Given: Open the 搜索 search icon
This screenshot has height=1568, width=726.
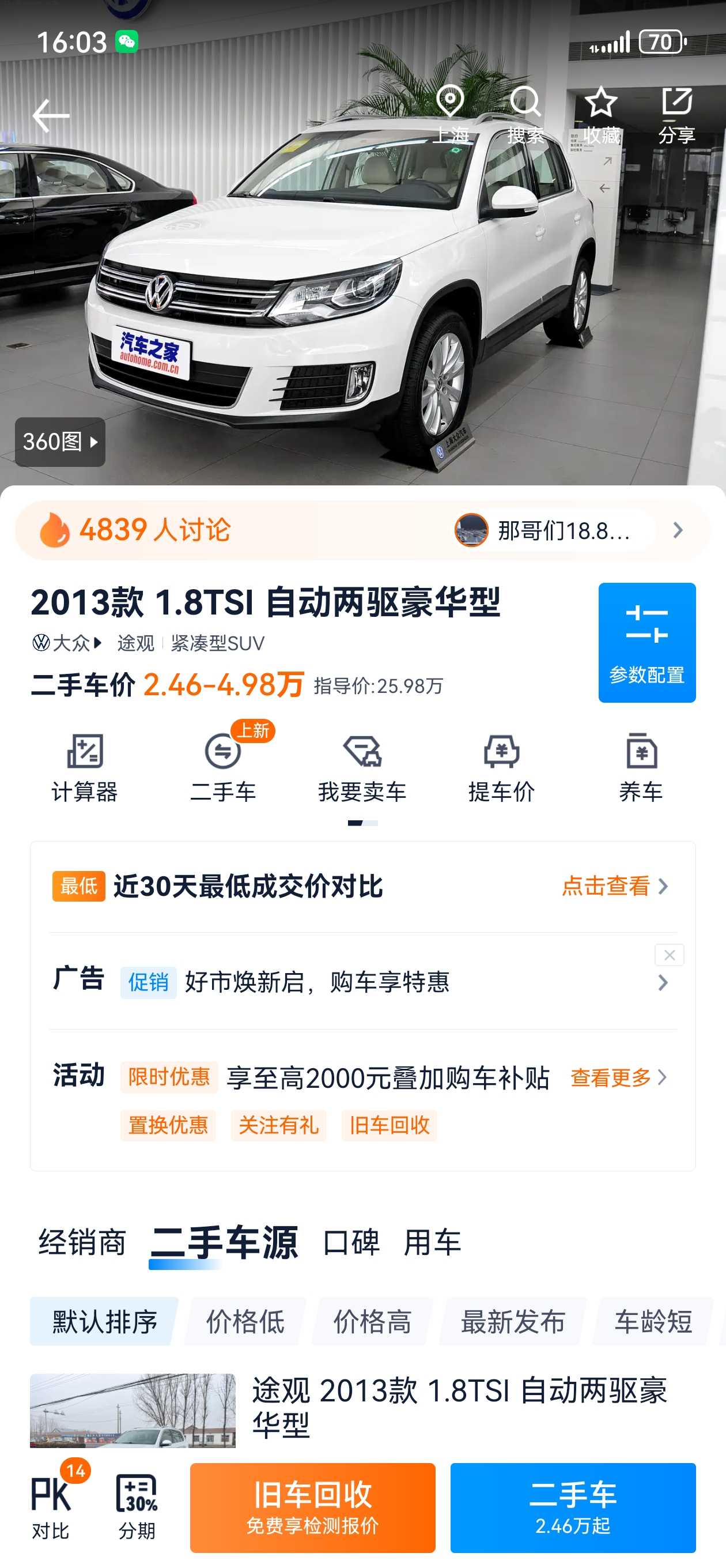Looking at the screenshot, I should [525, 115].
